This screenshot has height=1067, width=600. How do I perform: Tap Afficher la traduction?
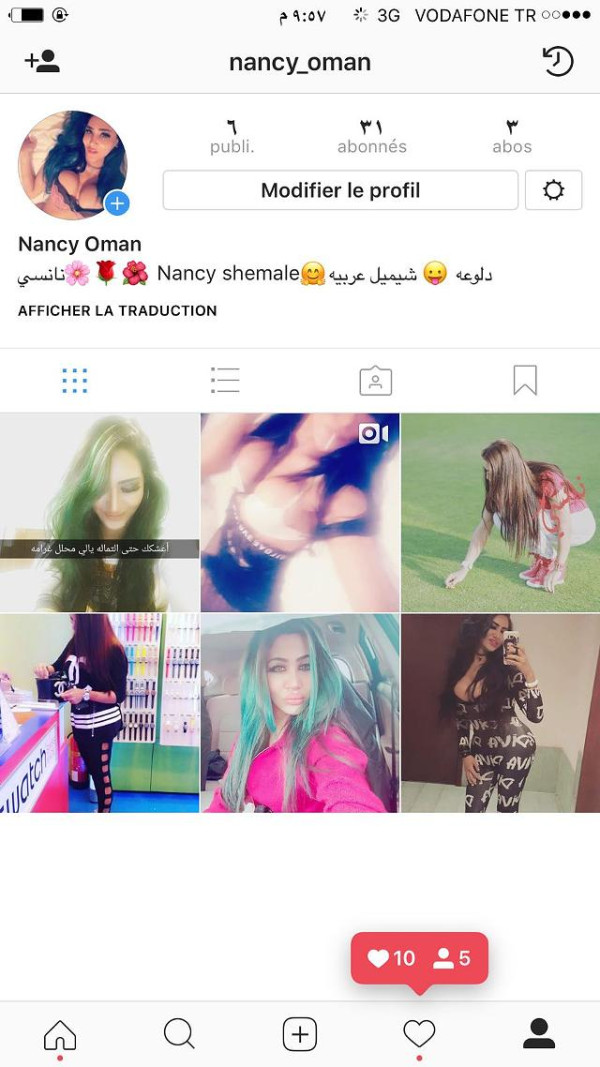[117, 311]
